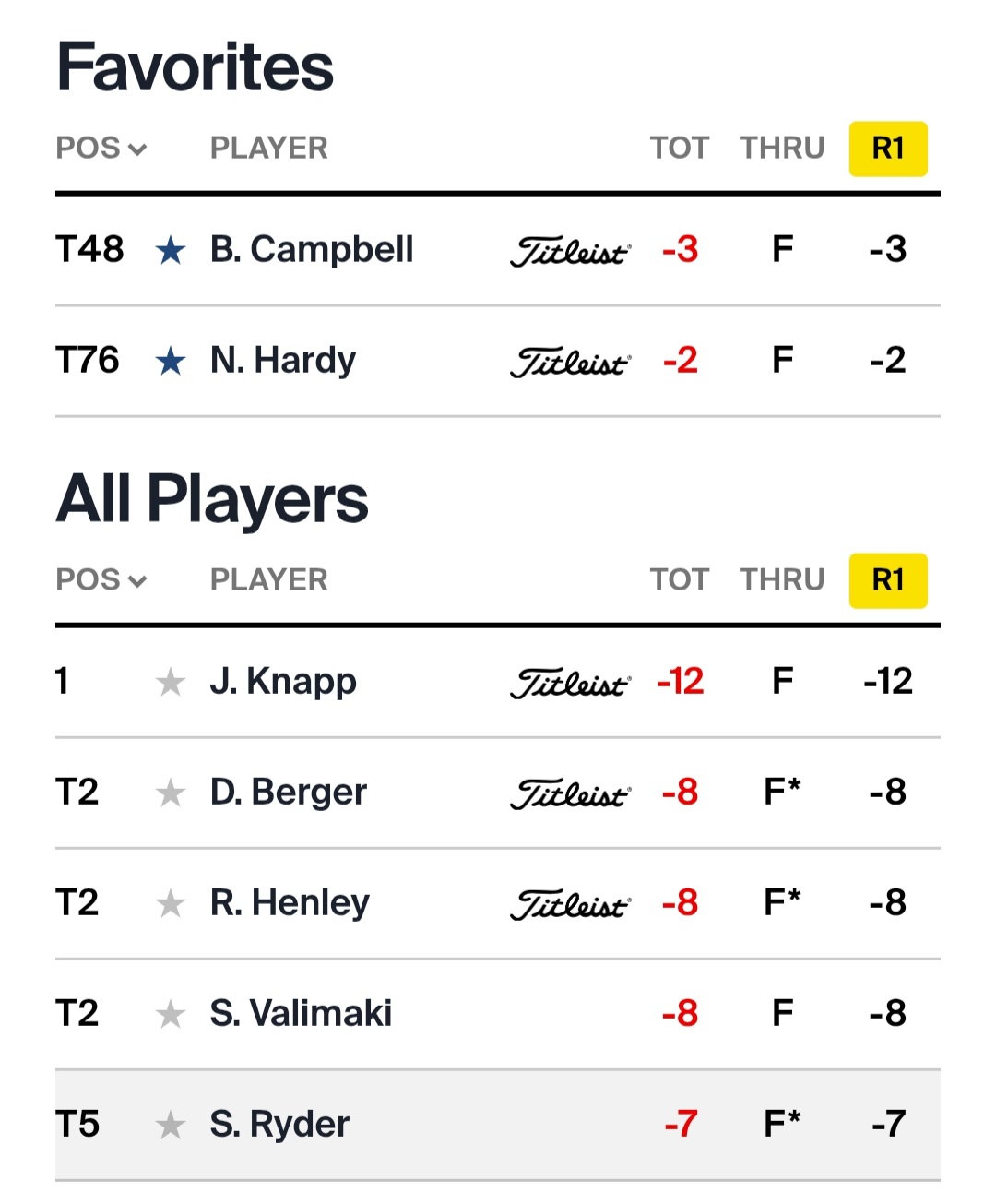View S. Valimaki's scorecard details

click(x=301, y=1014)
